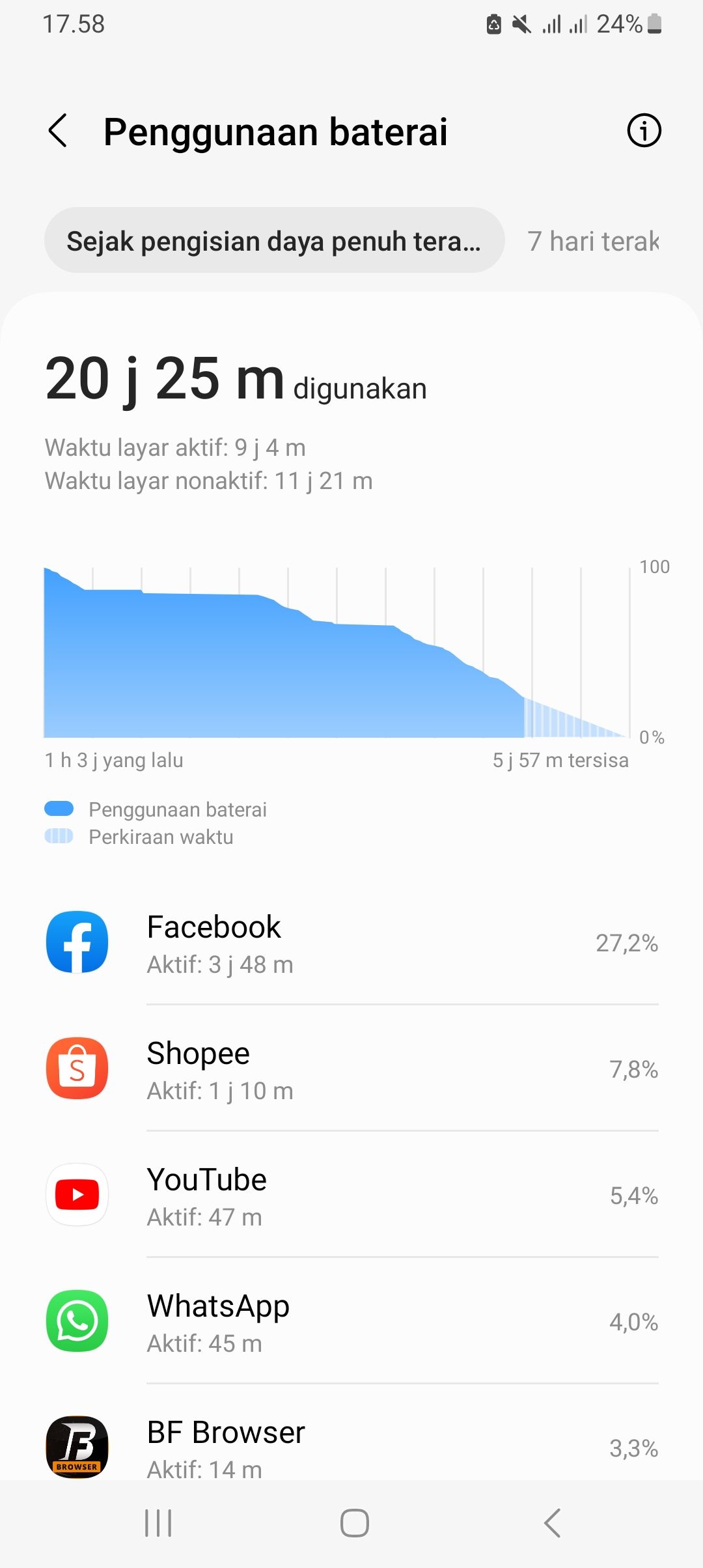Image resolution: width=703 pixels, height=1568 pixels.
Task: Tap the info icon for battery usage help
Action: coord(643,130)
